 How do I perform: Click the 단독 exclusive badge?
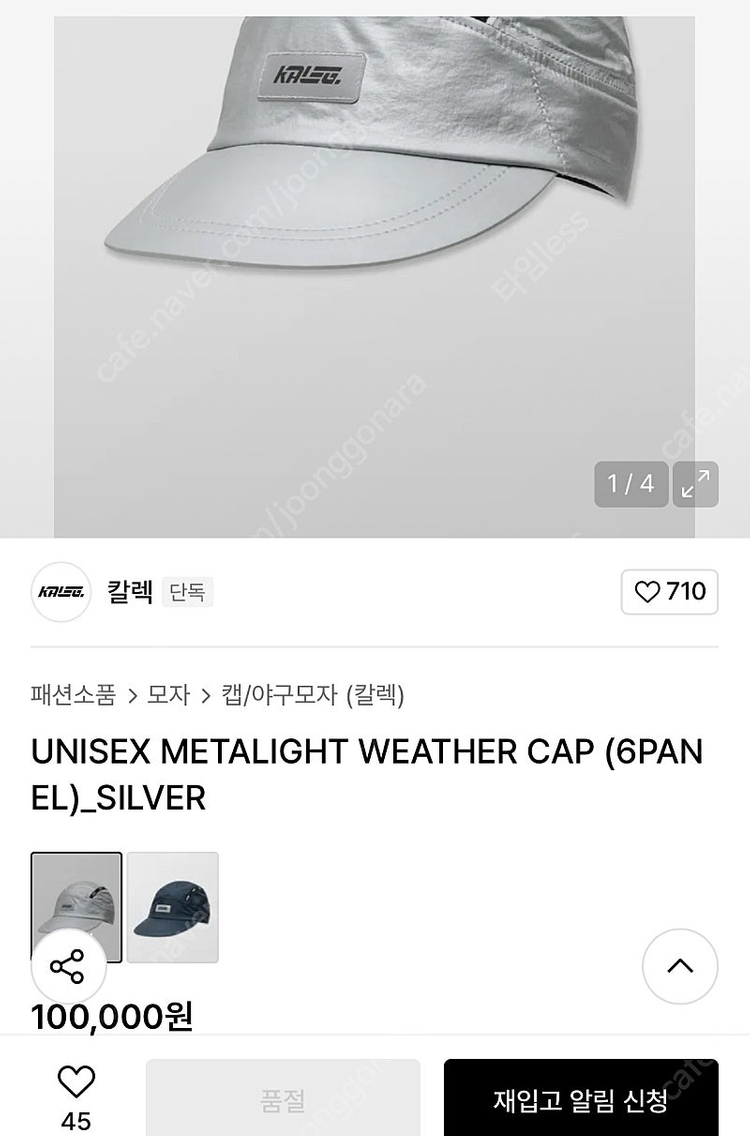[x=186, y=592]
